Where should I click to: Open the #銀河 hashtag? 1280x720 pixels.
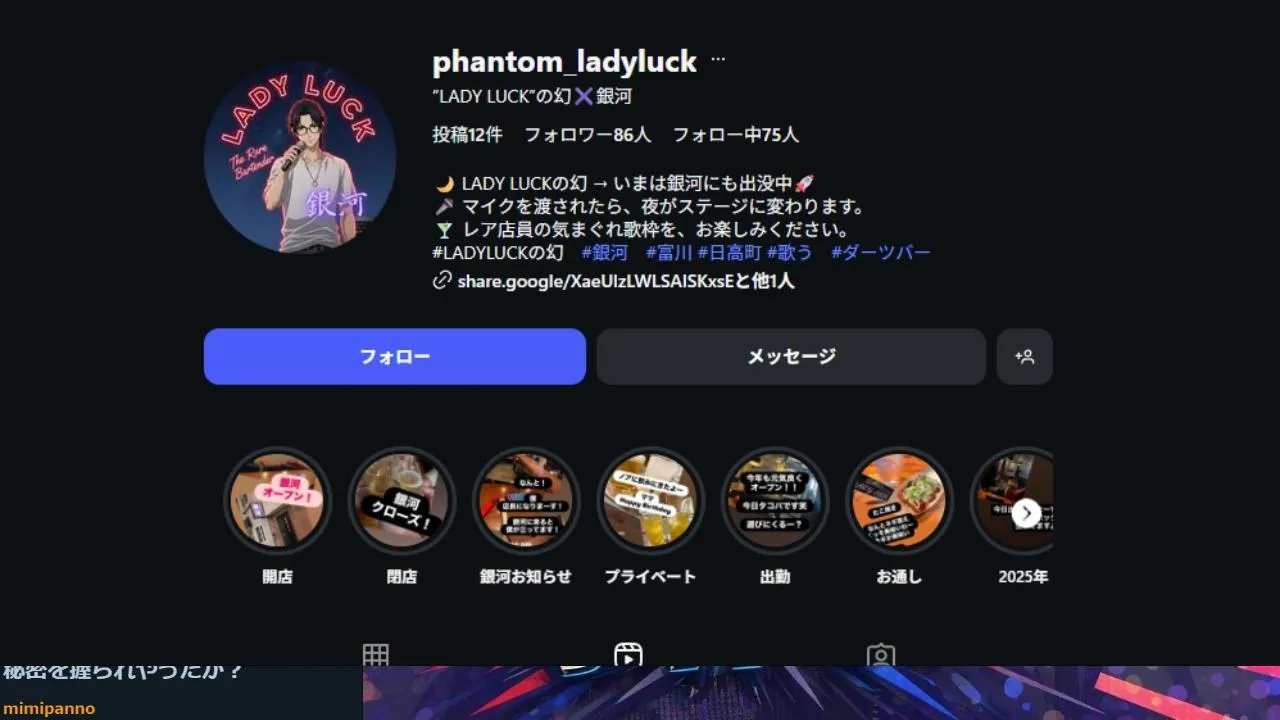coord(604,252)
